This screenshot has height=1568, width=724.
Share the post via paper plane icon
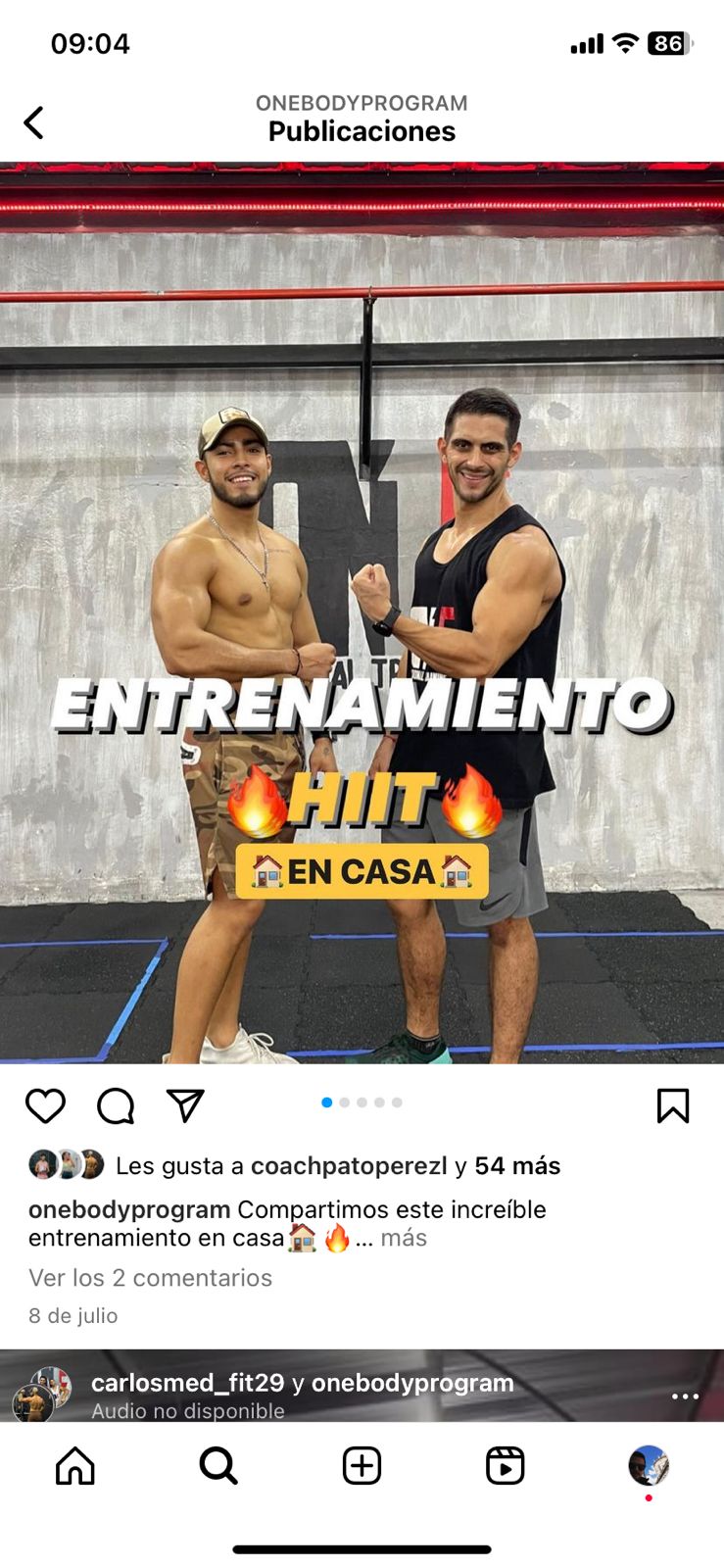(185, 1105)
